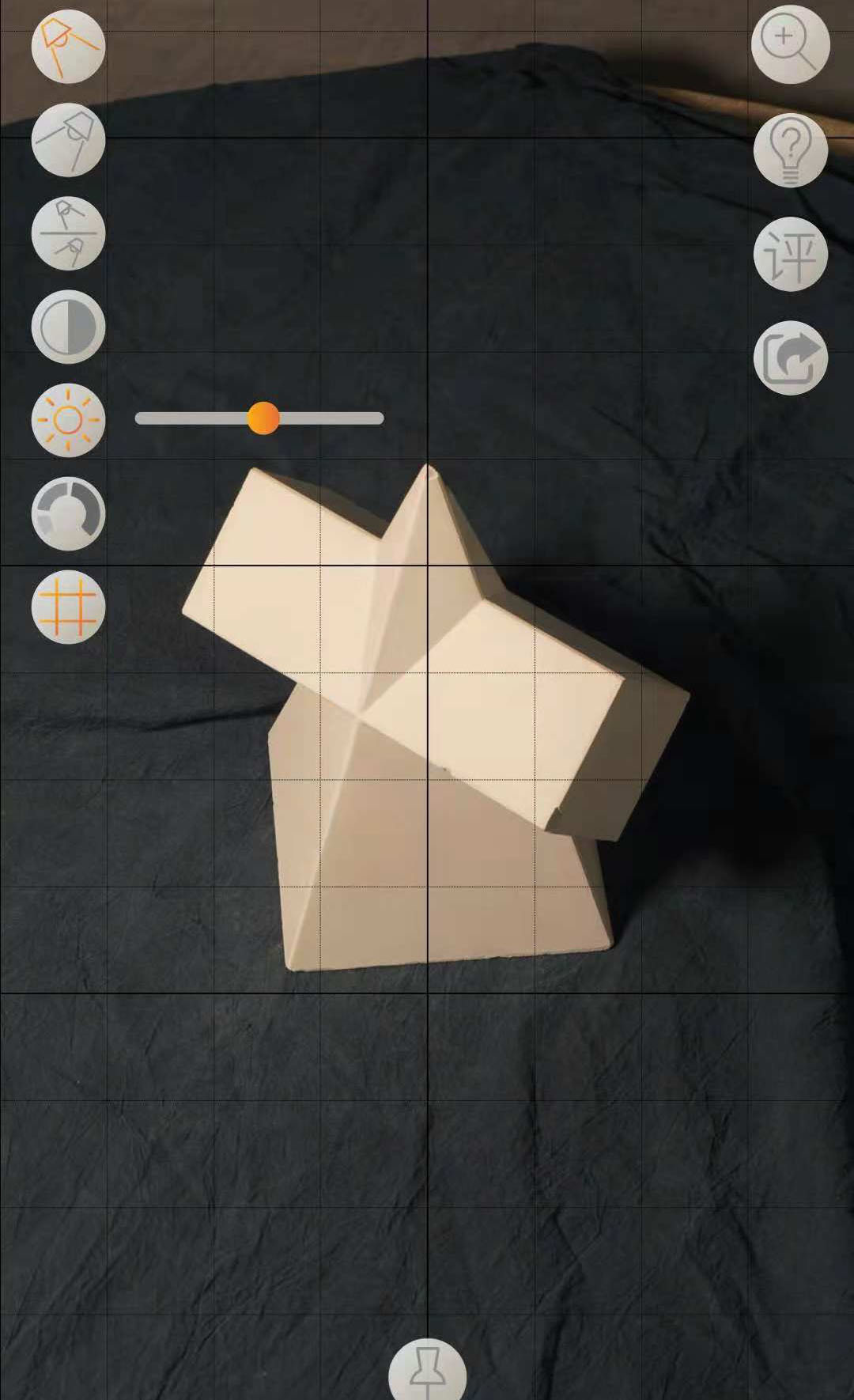Toggle the black-and-white contrast icon
Screen dimensions: 854x1400
tap(68, 327)
